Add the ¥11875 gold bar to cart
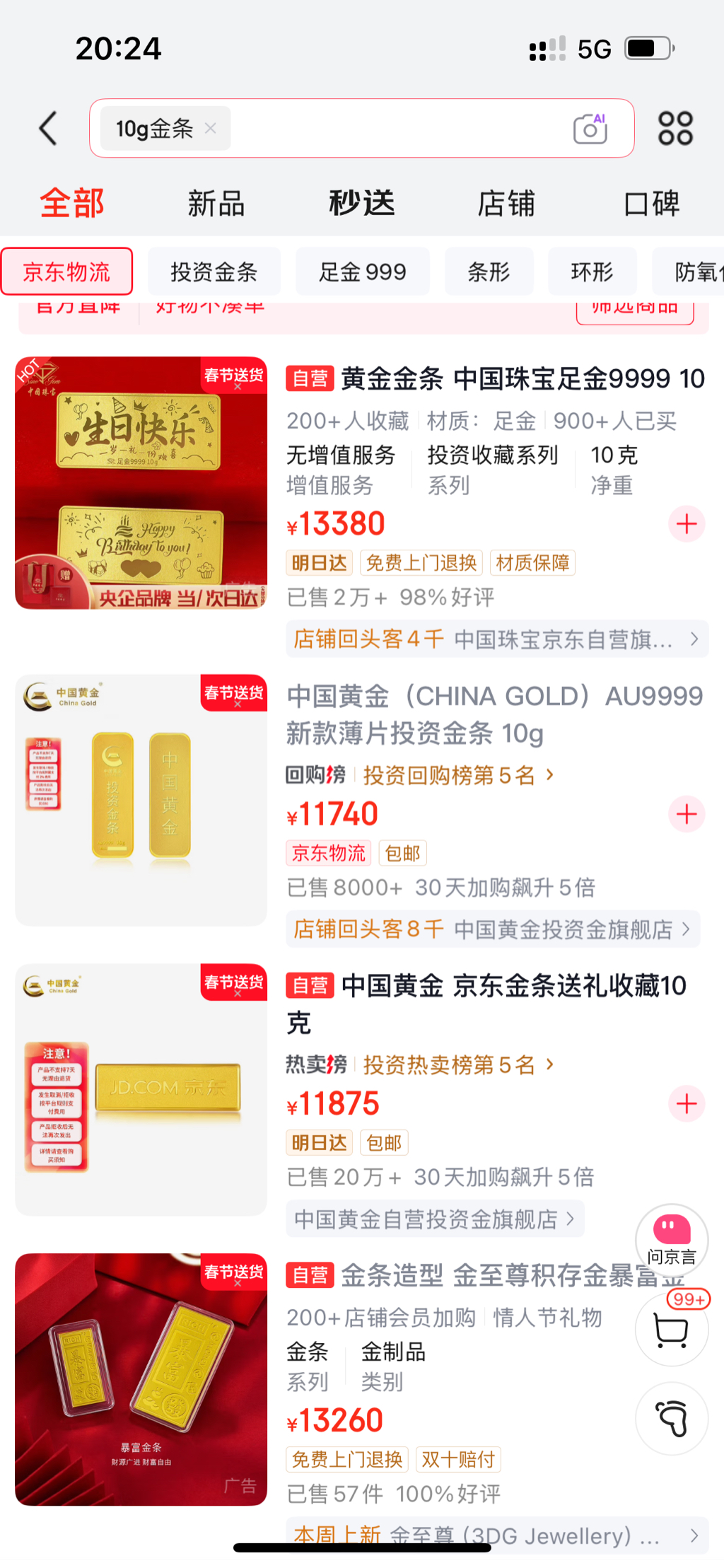Screen dimensions: 724x1568 point(687,1104)
